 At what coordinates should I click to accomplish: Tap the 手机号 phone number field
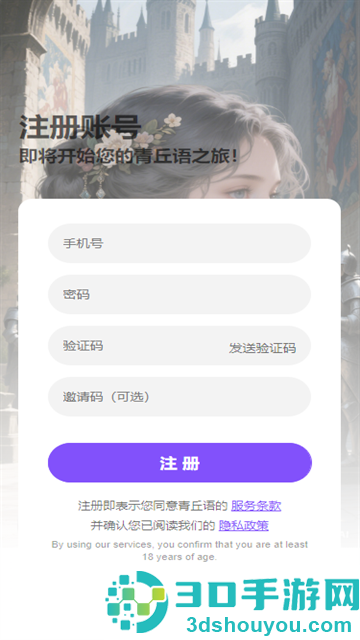(x=180, y=243)
